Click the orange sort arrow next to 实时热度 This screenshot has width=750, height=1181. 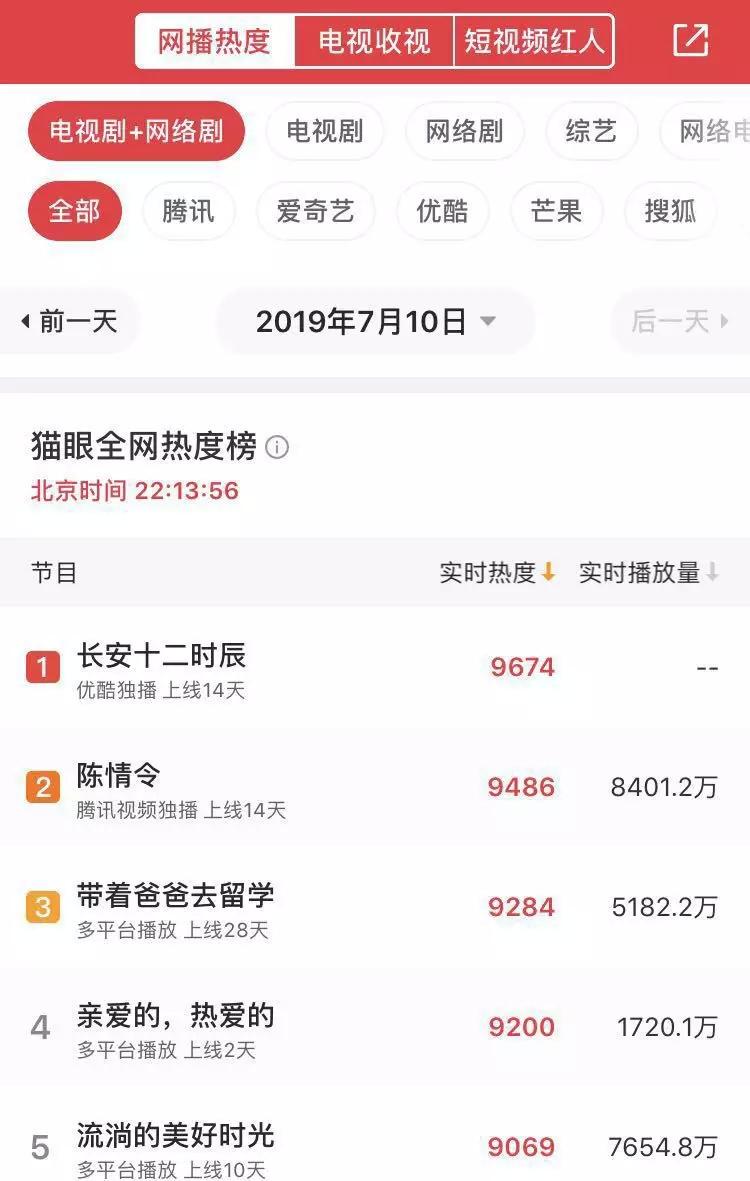coord(549,572)
